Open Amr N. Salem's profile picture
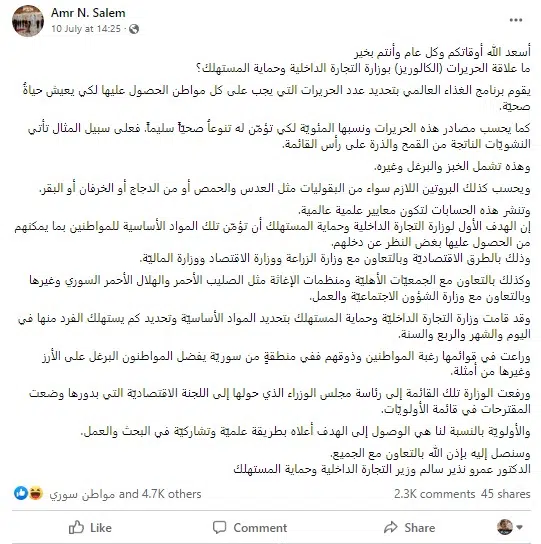Image resolution: width=541 pixels, height=544 pixels. pos(28,21)
